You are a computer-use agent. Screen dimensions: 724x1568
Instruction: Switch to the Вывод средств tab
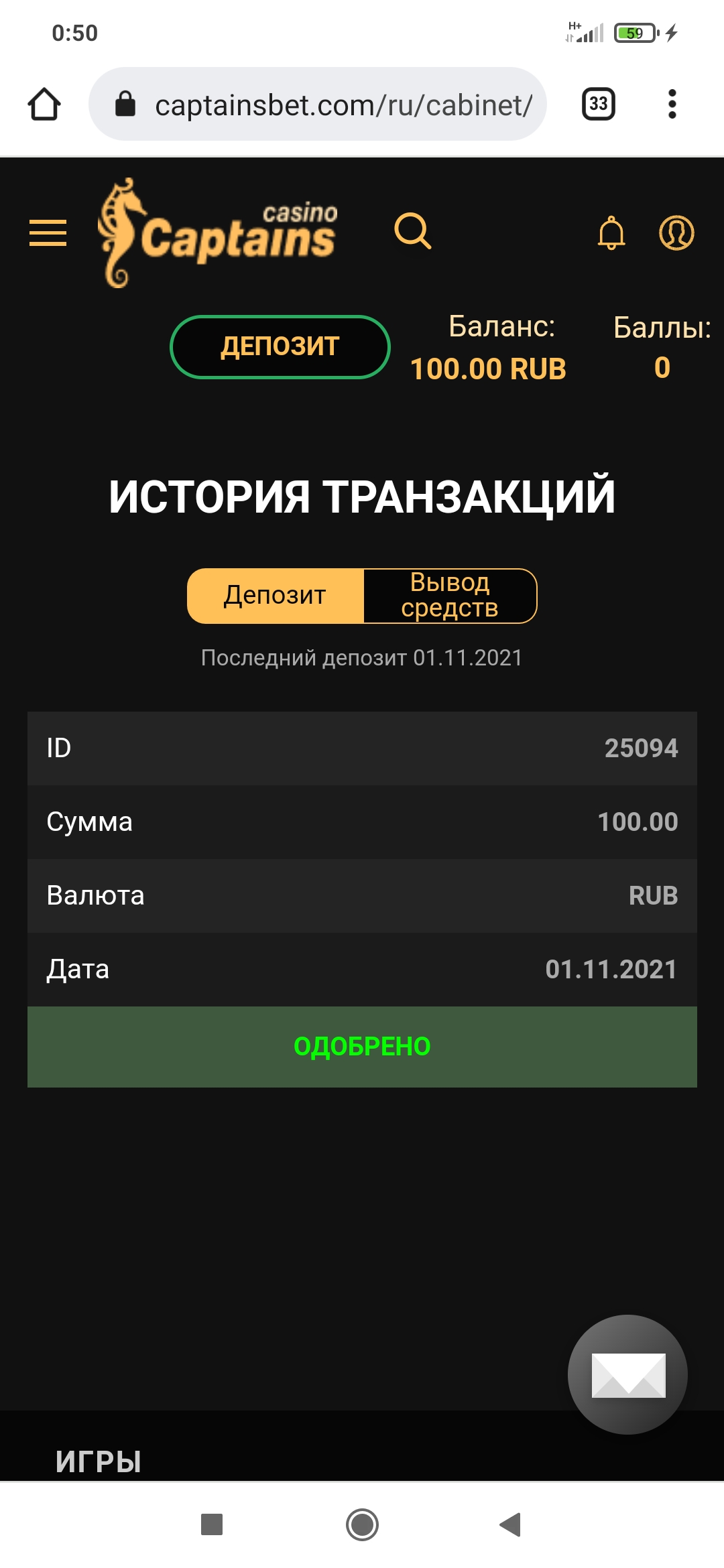click(x=450, y=596)
